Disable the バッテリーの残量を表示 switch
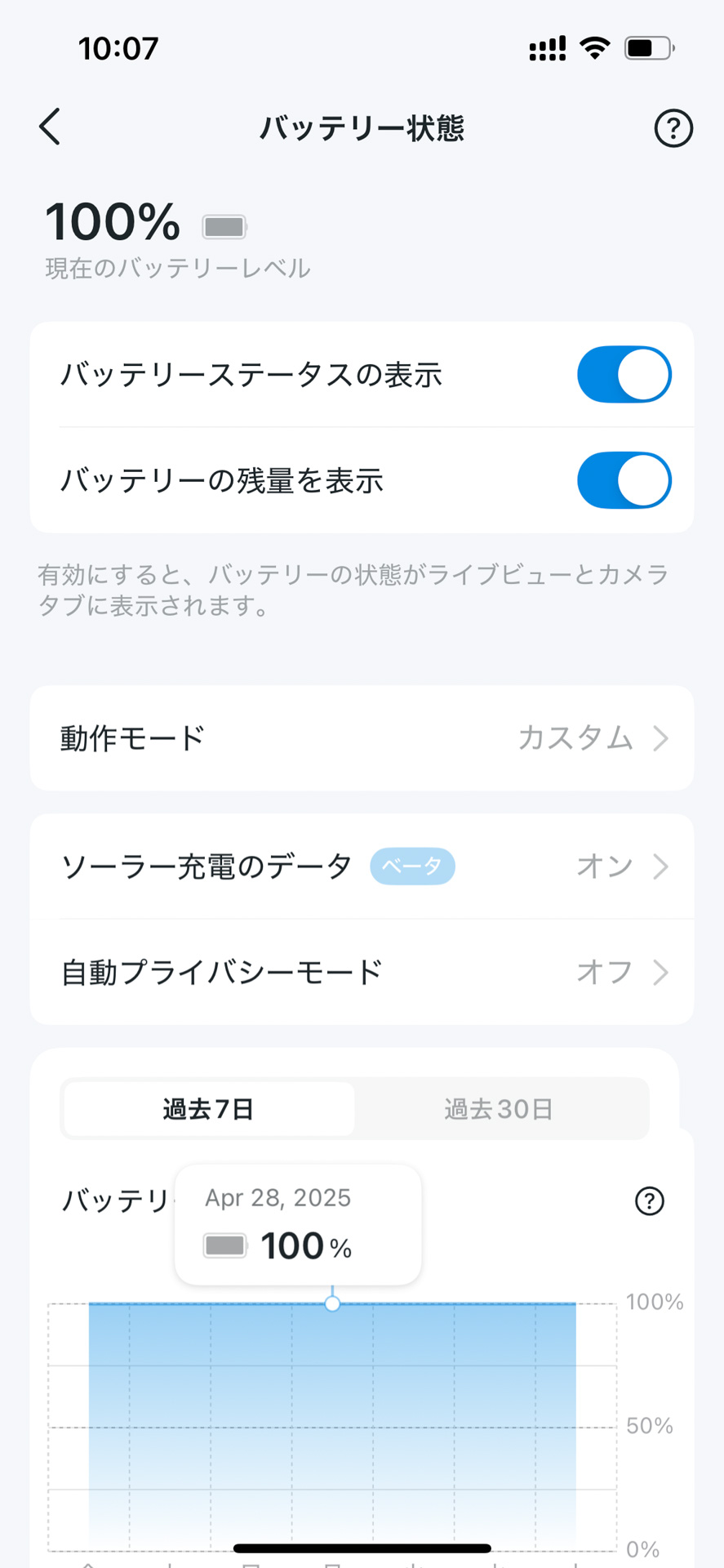This screenshot has height=1568, width=724. pyautogui.click(x=624, y=480)
